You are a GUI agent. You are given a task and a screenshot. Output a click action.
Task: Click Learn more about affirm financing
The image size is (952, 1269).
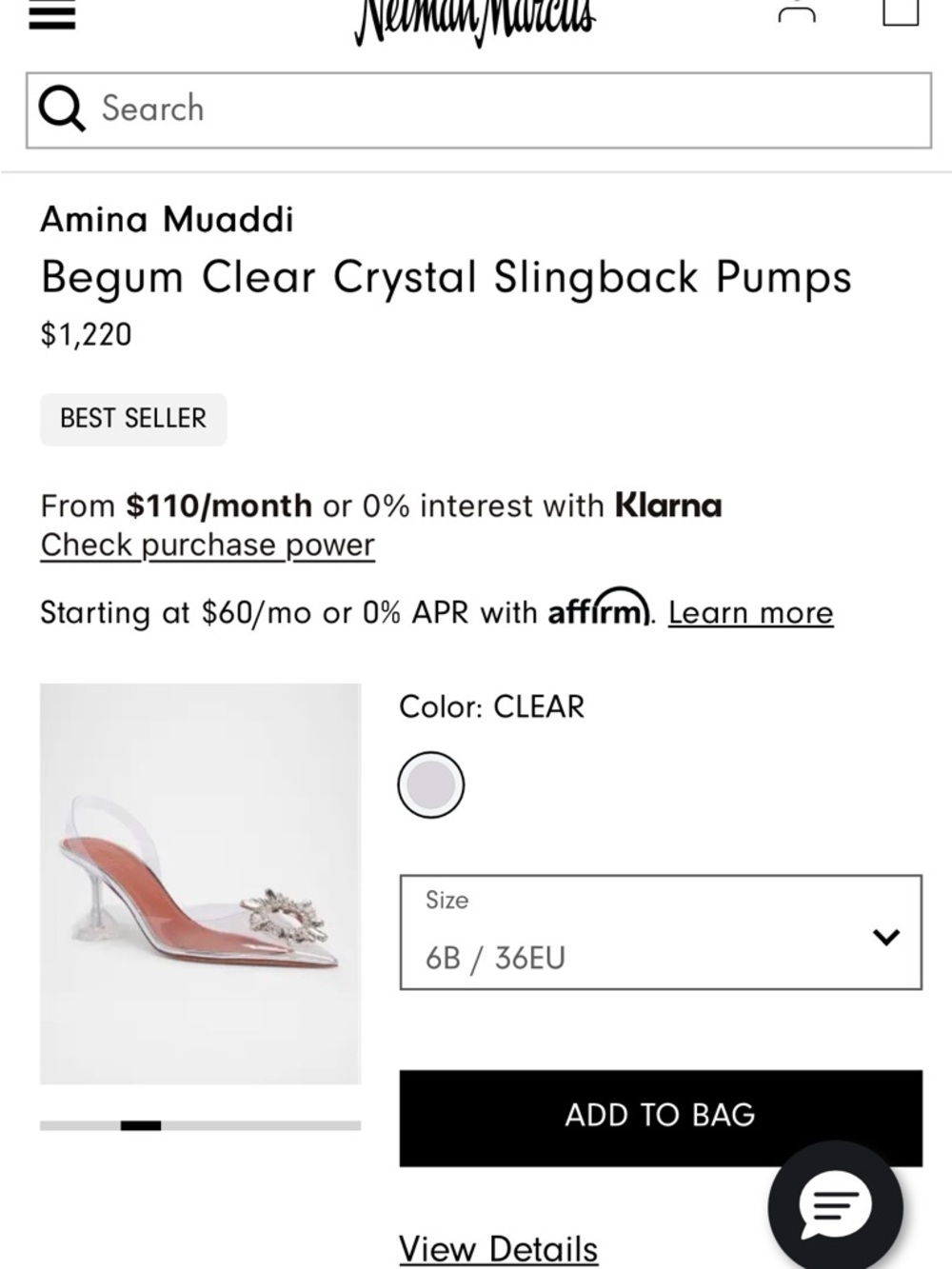click(x=751, y=612)
